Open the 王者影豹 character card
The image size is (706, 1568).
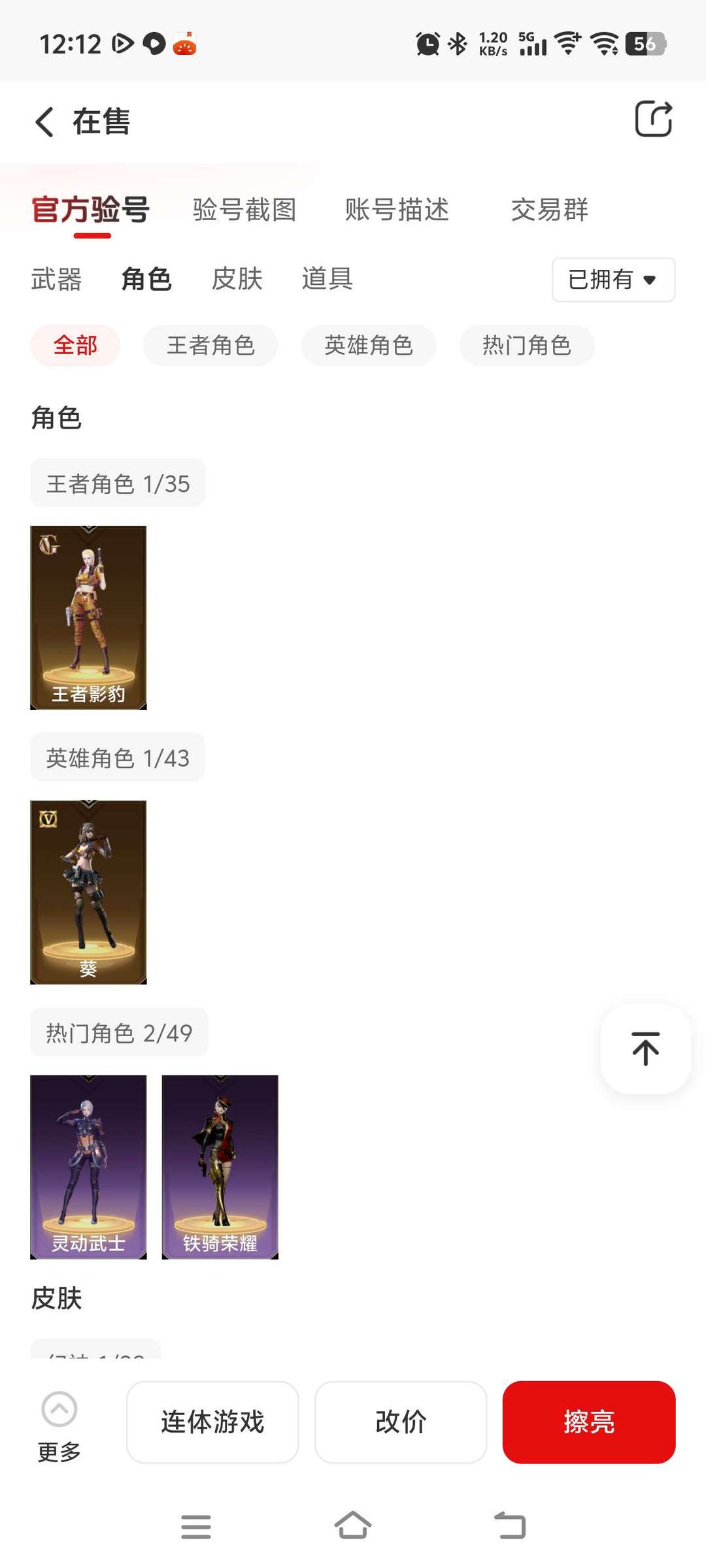coord(88,617)
